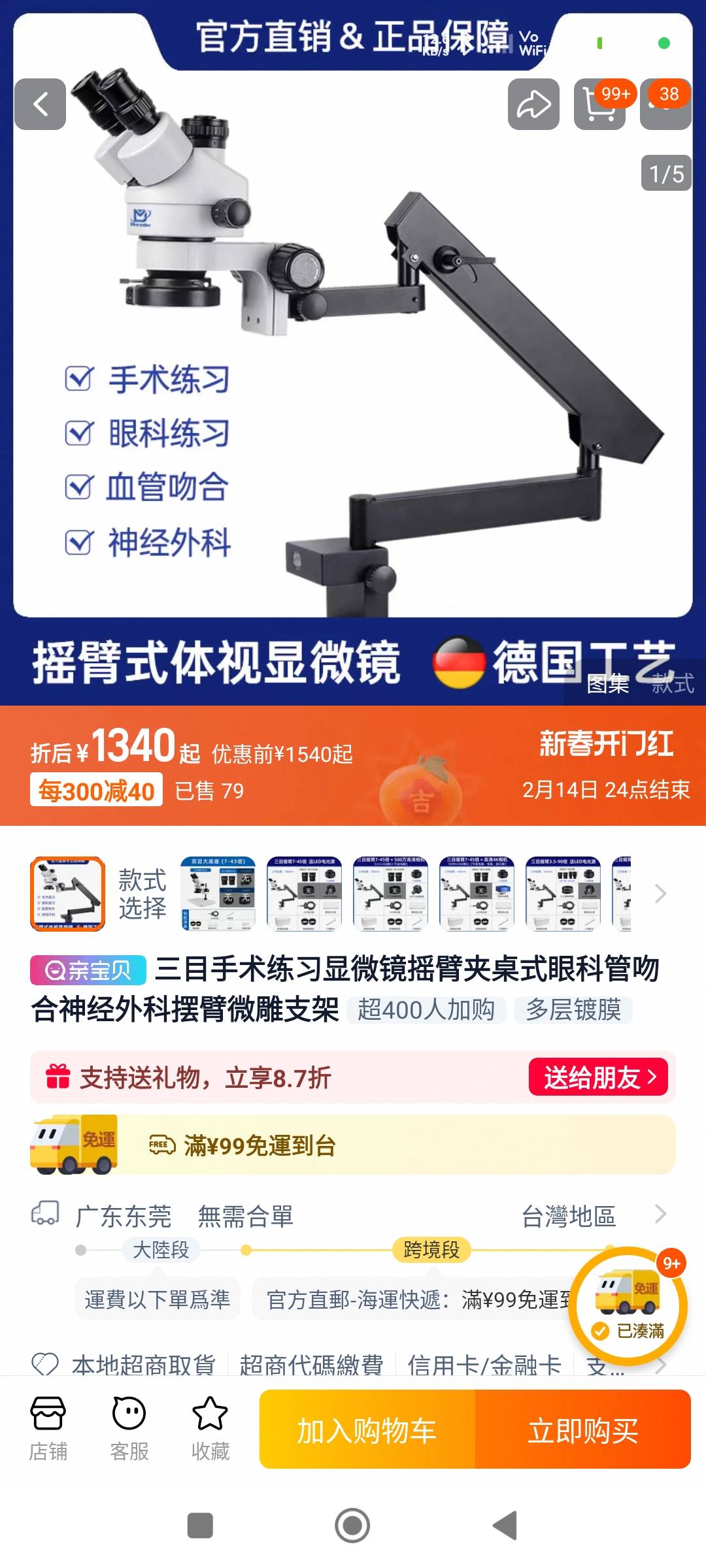Open the 满¥99免運到台 shipping banner
This screenshot has height=1568, width=706.
(353, 1145)
